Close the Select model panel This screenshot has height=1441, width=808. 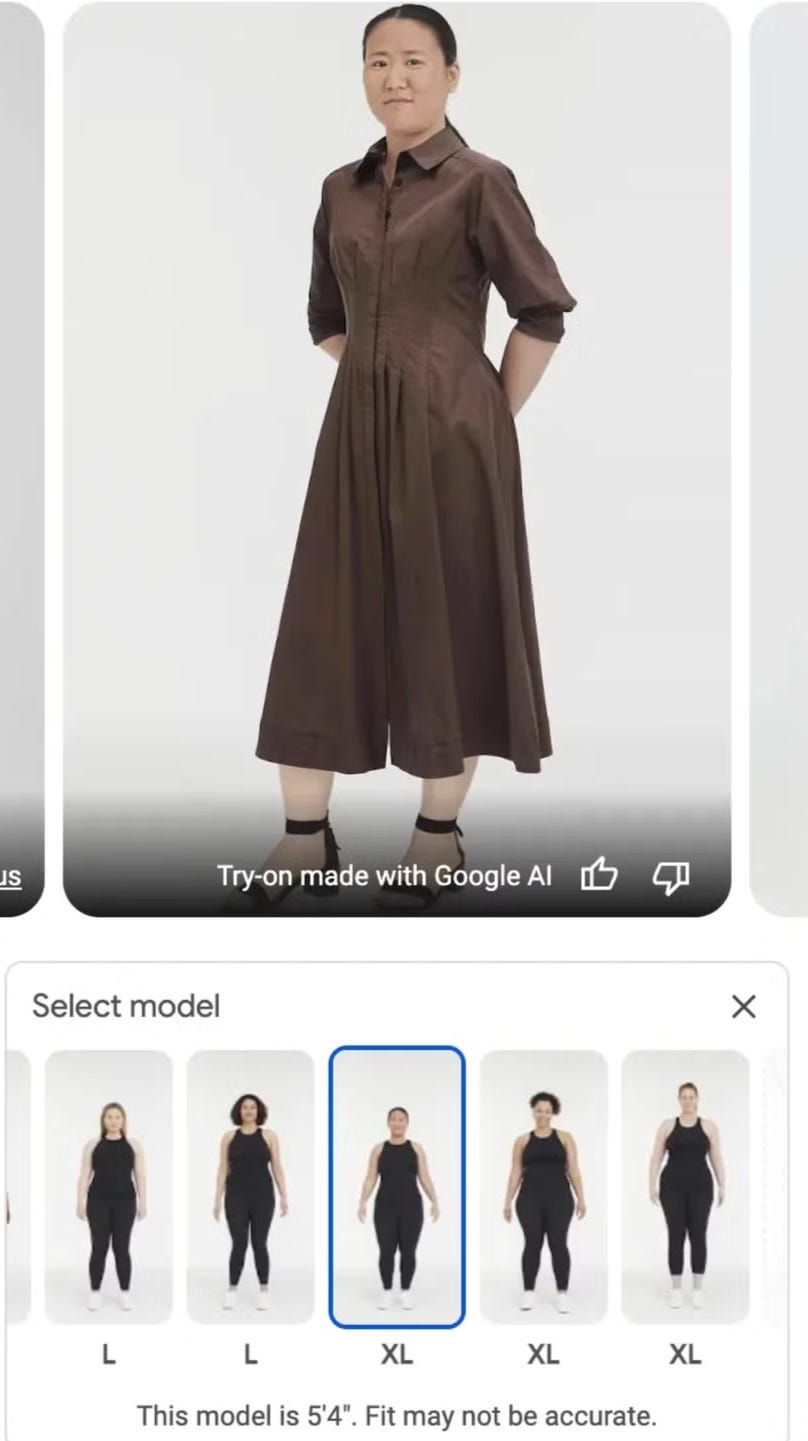click(x=743, y=1006)
